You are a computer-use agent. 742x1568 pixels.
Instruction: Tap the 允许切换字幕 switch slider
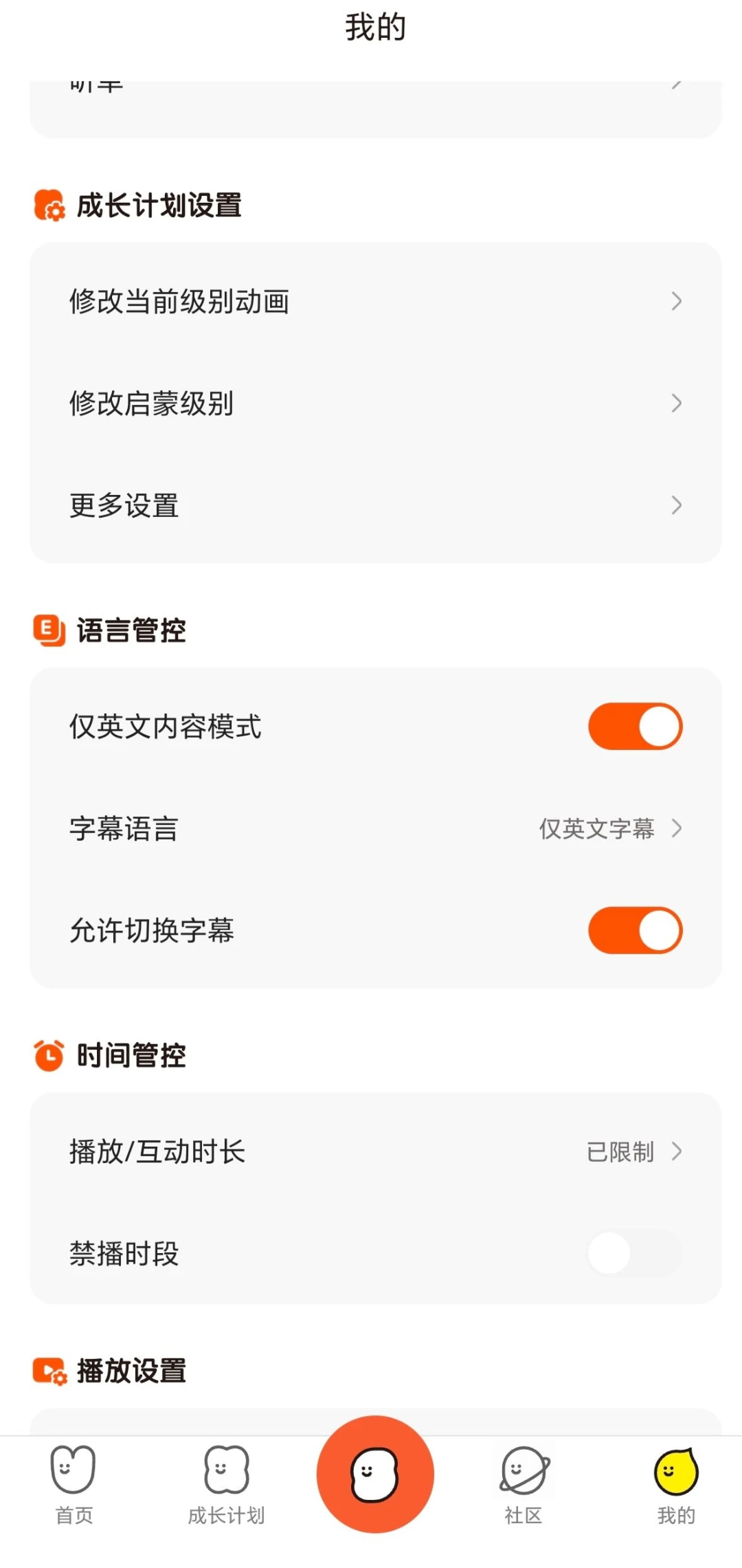coord(658,930)
